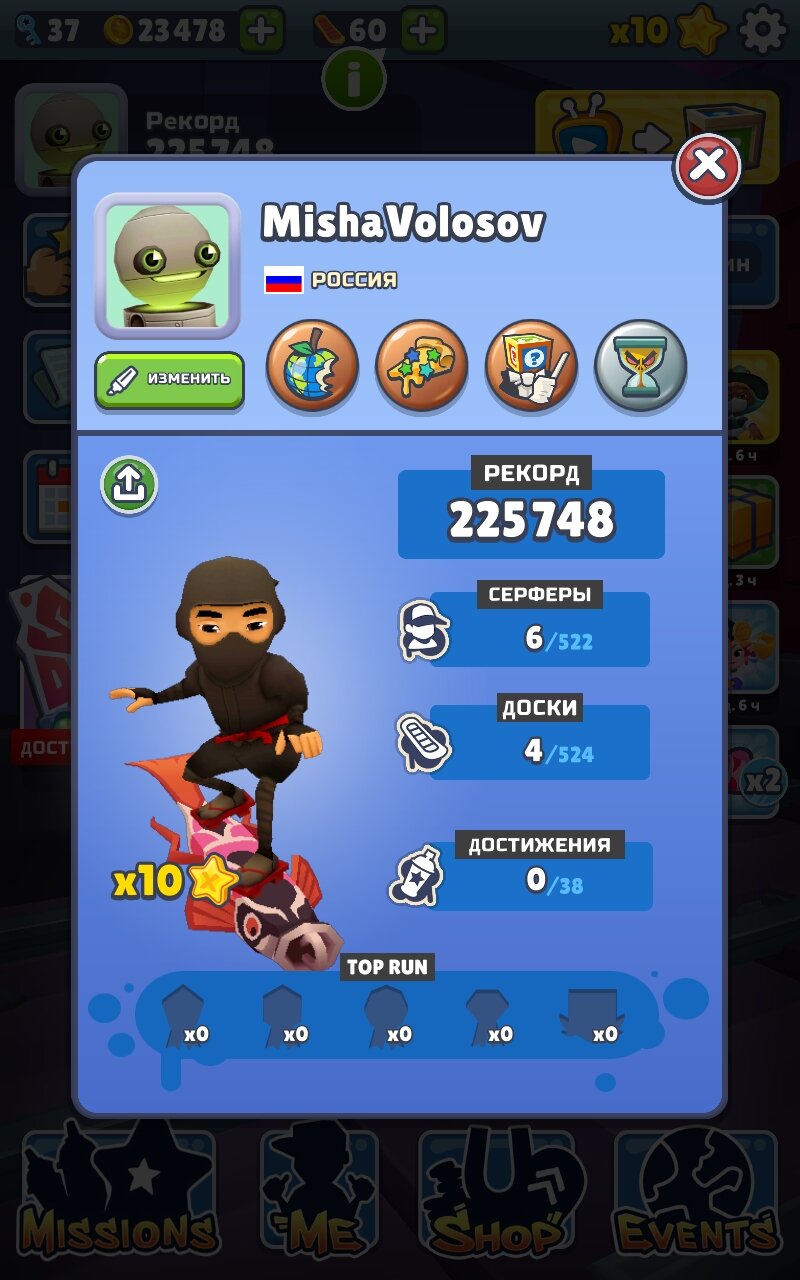The width and height of the screenshot is (800, 1280).
Task: Select the mystery box badge
Action: 531,366
